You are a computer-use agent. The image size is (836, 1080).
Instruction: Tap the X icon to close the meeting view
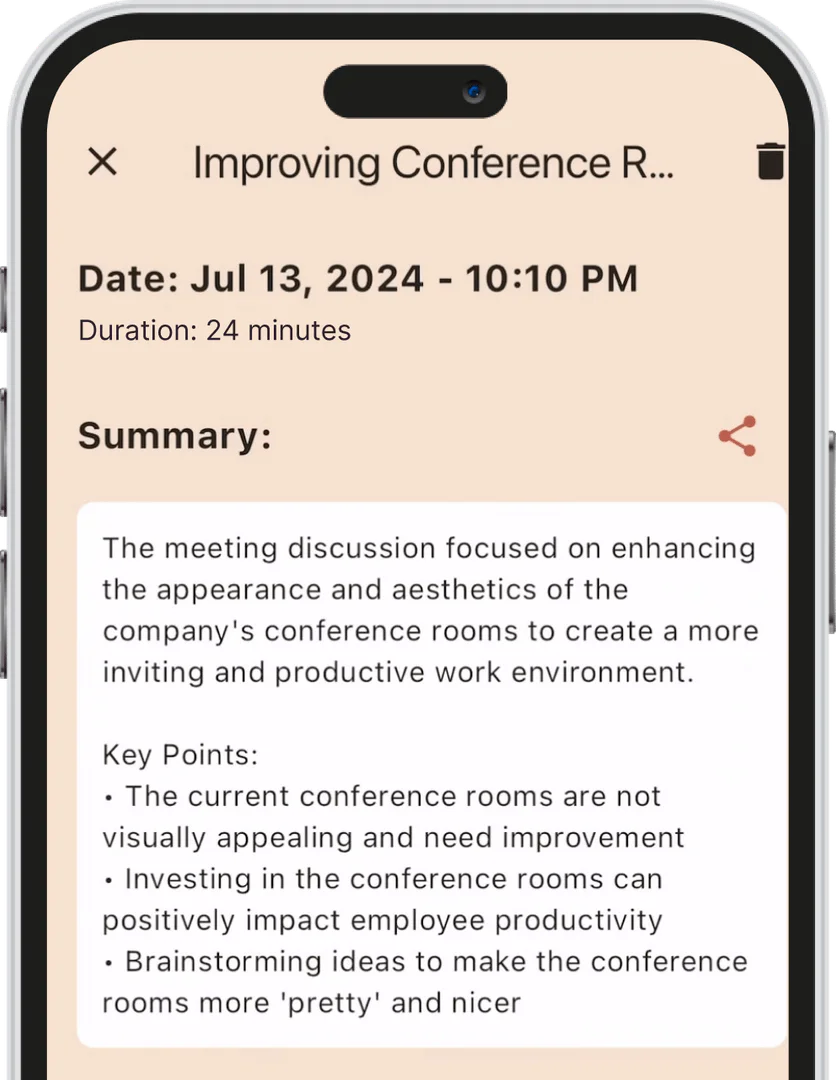pos(102,162)
